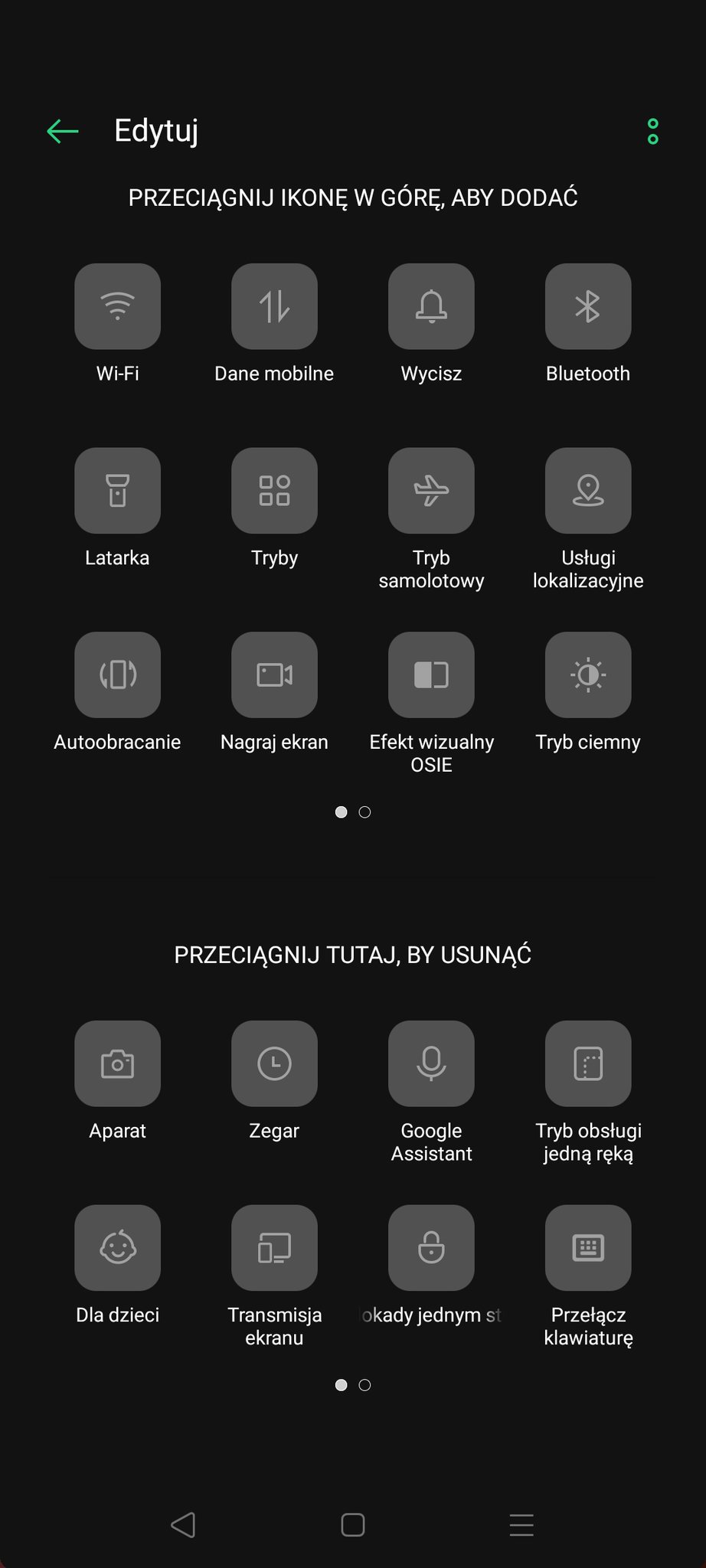Screen dimensions: 706x1568
Task: Open the three-dot overflow menu
Action: click(x=652, y=132)
